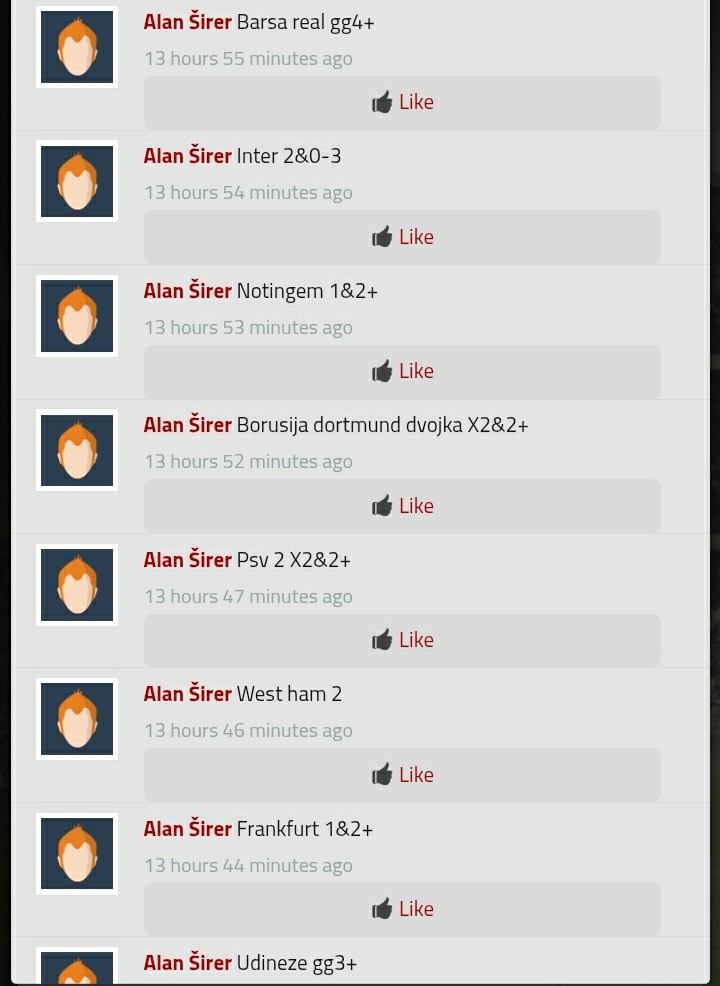The width and height of the screenshot is (720, 986).
Task: Open Alan Širer's profile from the Barsa comment
Action: click(x=187, y=22)
